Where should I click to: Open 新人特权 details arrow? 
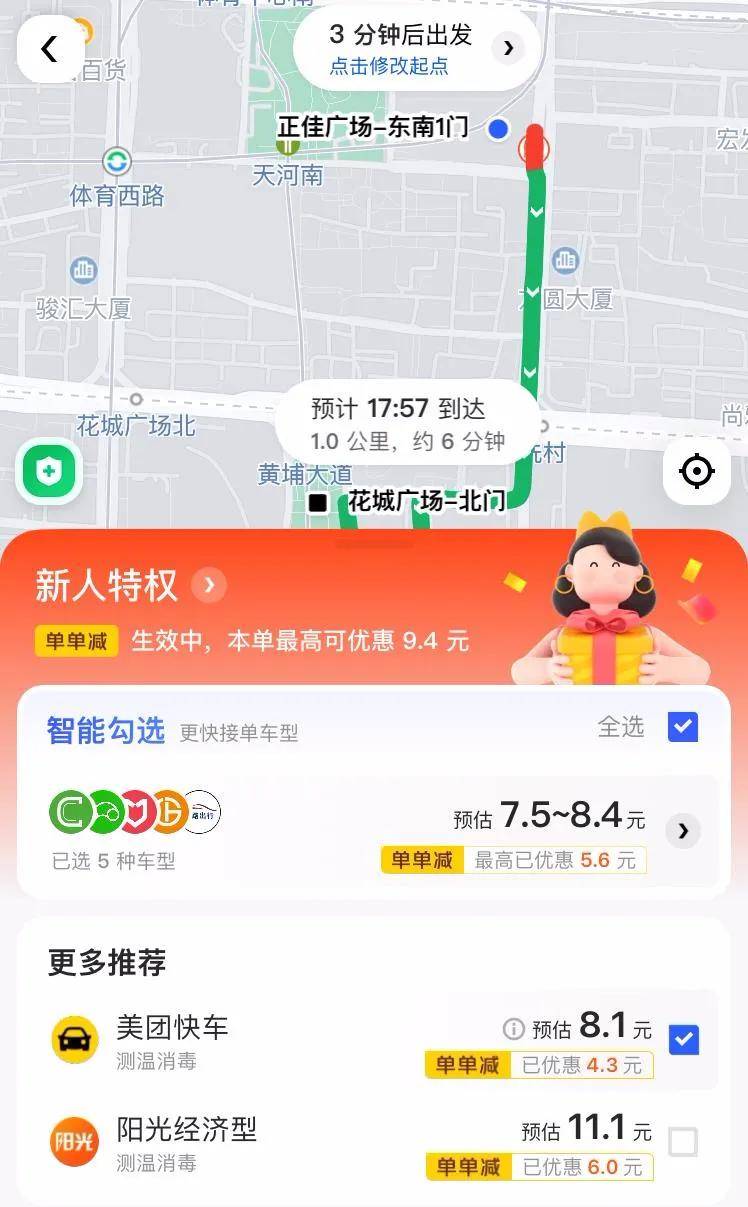pyautogui.click(x=209, y=584)
